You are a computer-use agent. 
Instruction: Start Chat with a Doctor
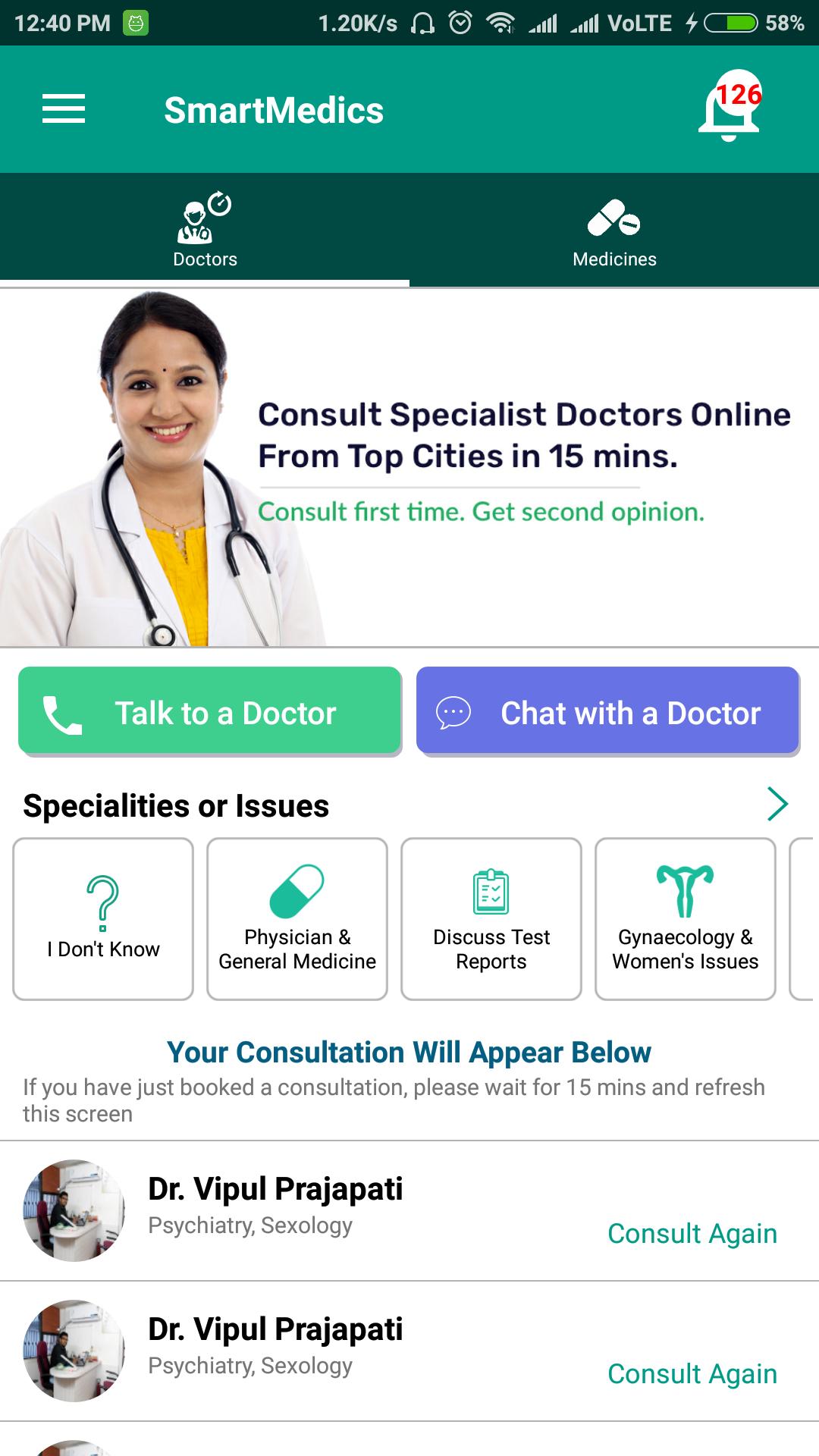pyautogui.click(x=607, y=711)
